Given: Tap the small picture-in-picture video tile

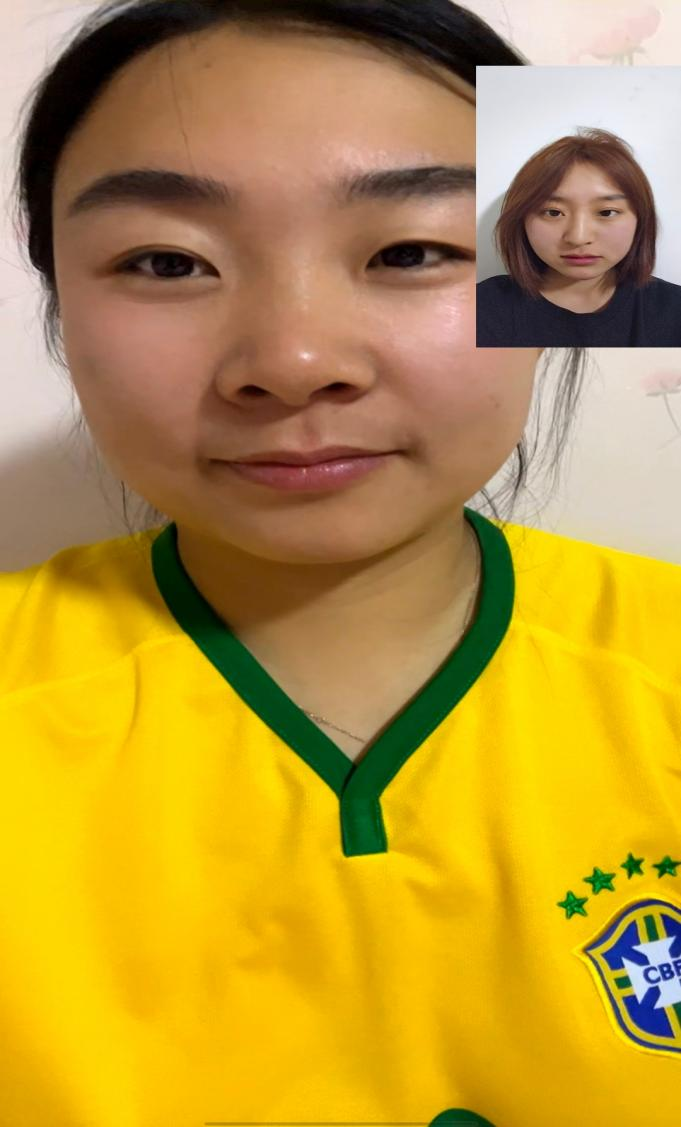Looking at the screenshot, I should (x=578, y=207).
